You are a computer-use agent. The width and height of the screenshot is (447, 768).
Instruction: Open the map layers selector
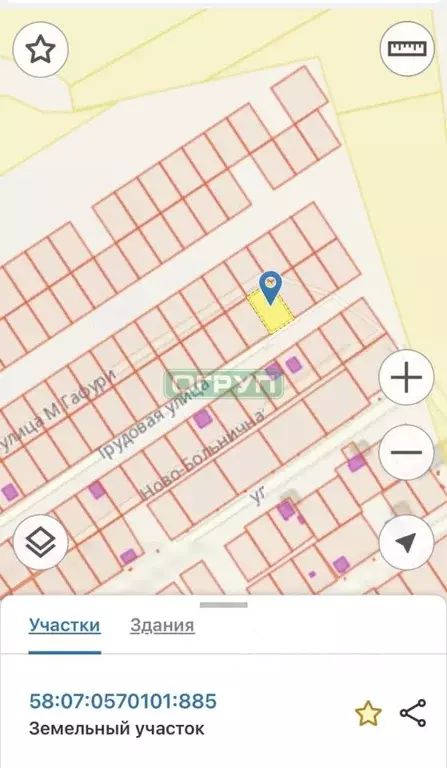[x=40, y=542]
